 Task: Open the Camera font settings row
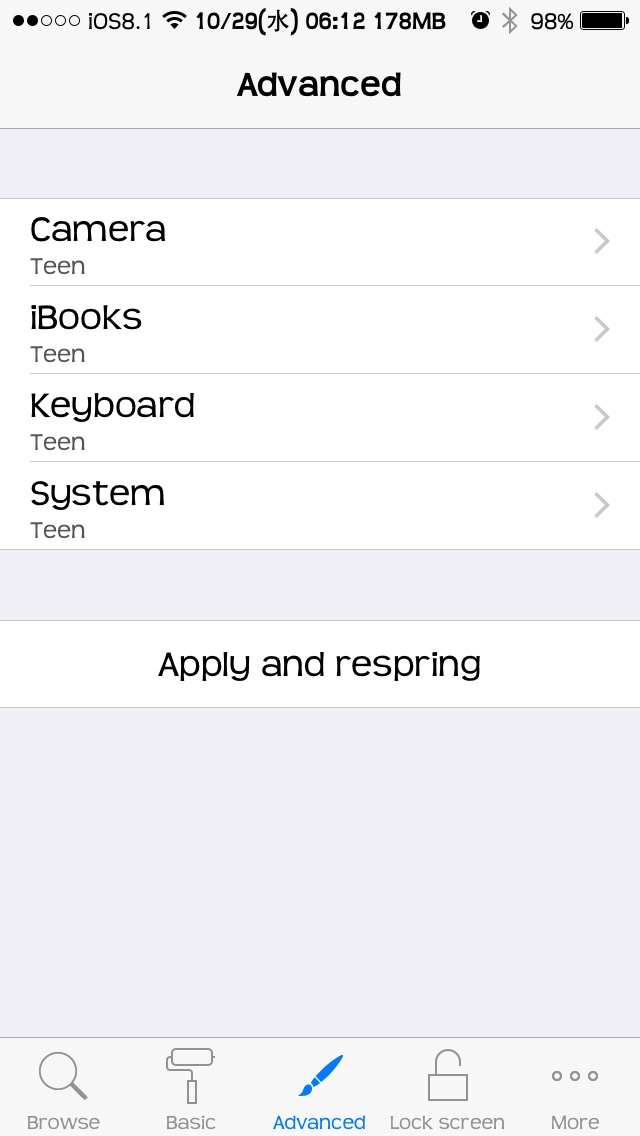[x=320, y=242]
